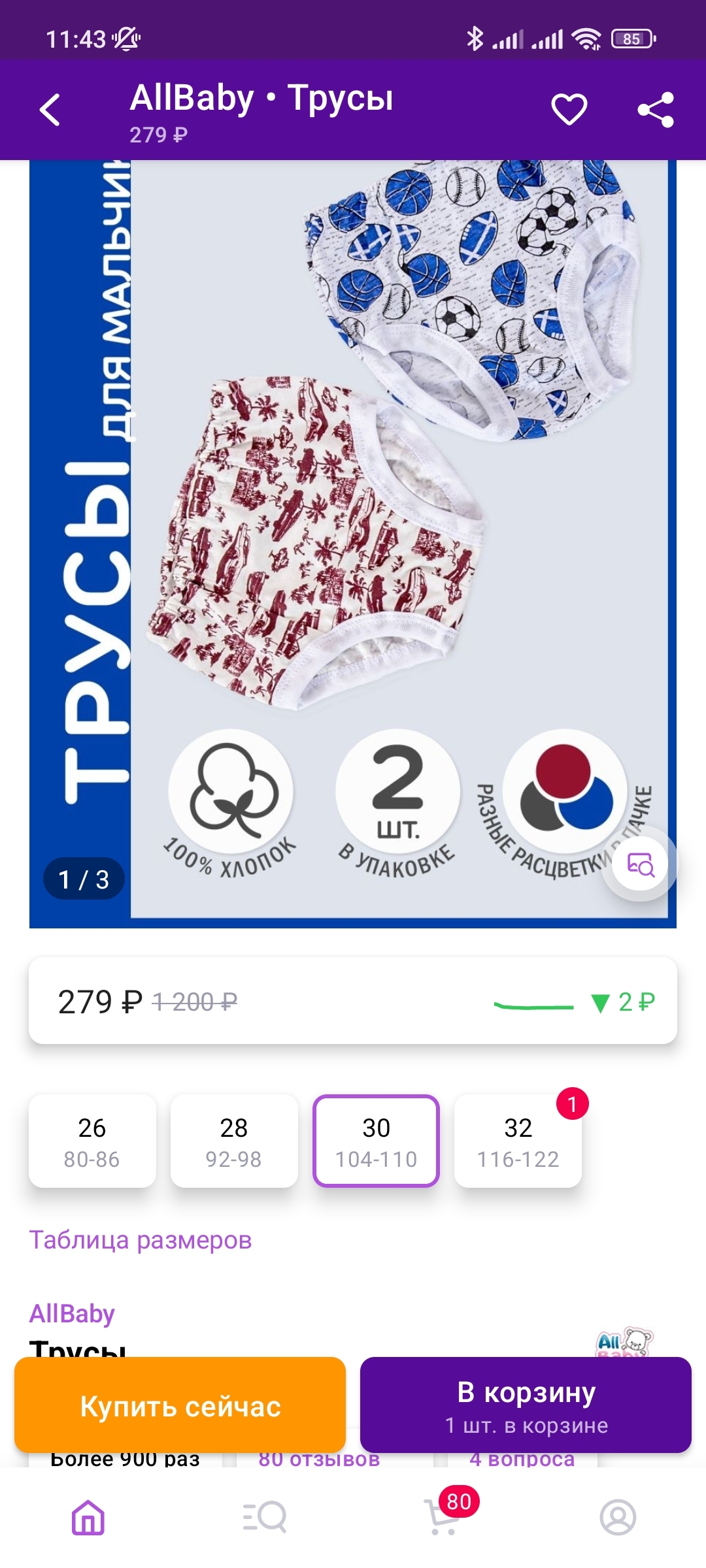The image size is (706, 1568).
Task: Open the price history card
Action: [353, 1001]
